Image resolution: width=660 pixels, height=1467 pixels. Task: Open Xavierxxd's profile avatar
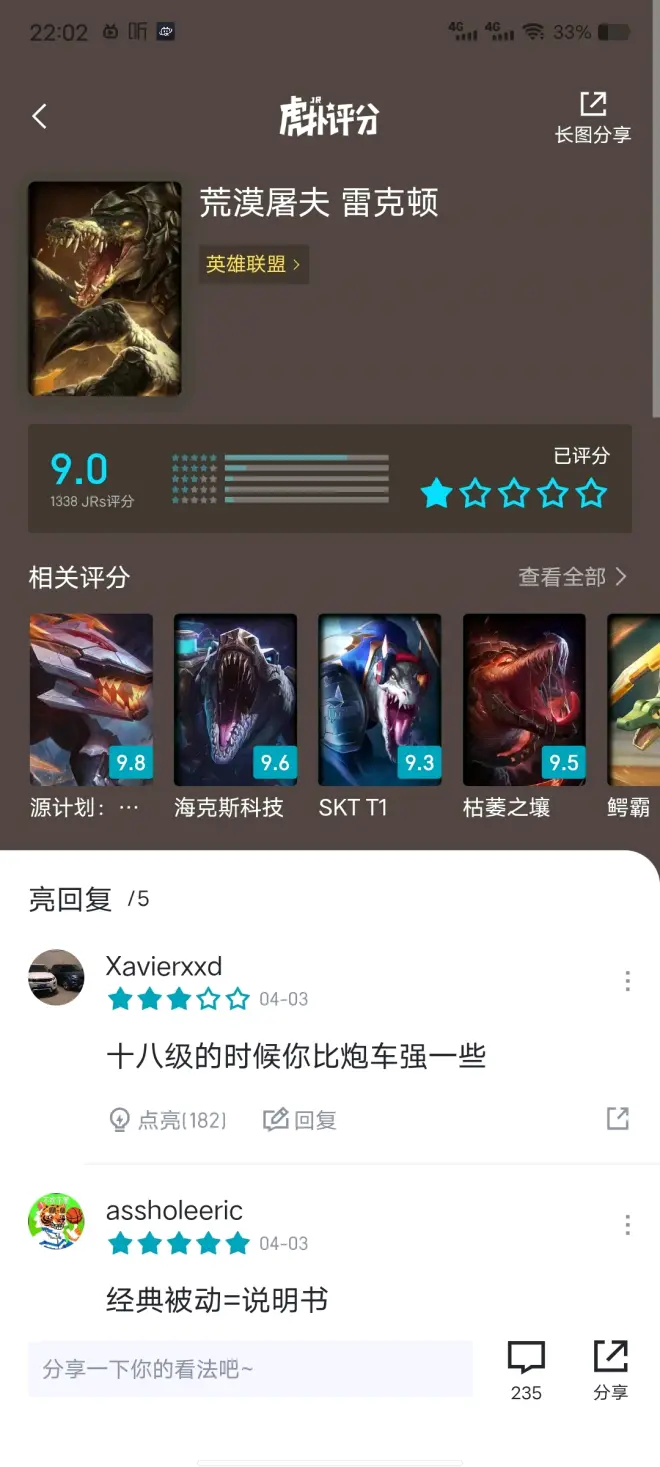point(56,977)
